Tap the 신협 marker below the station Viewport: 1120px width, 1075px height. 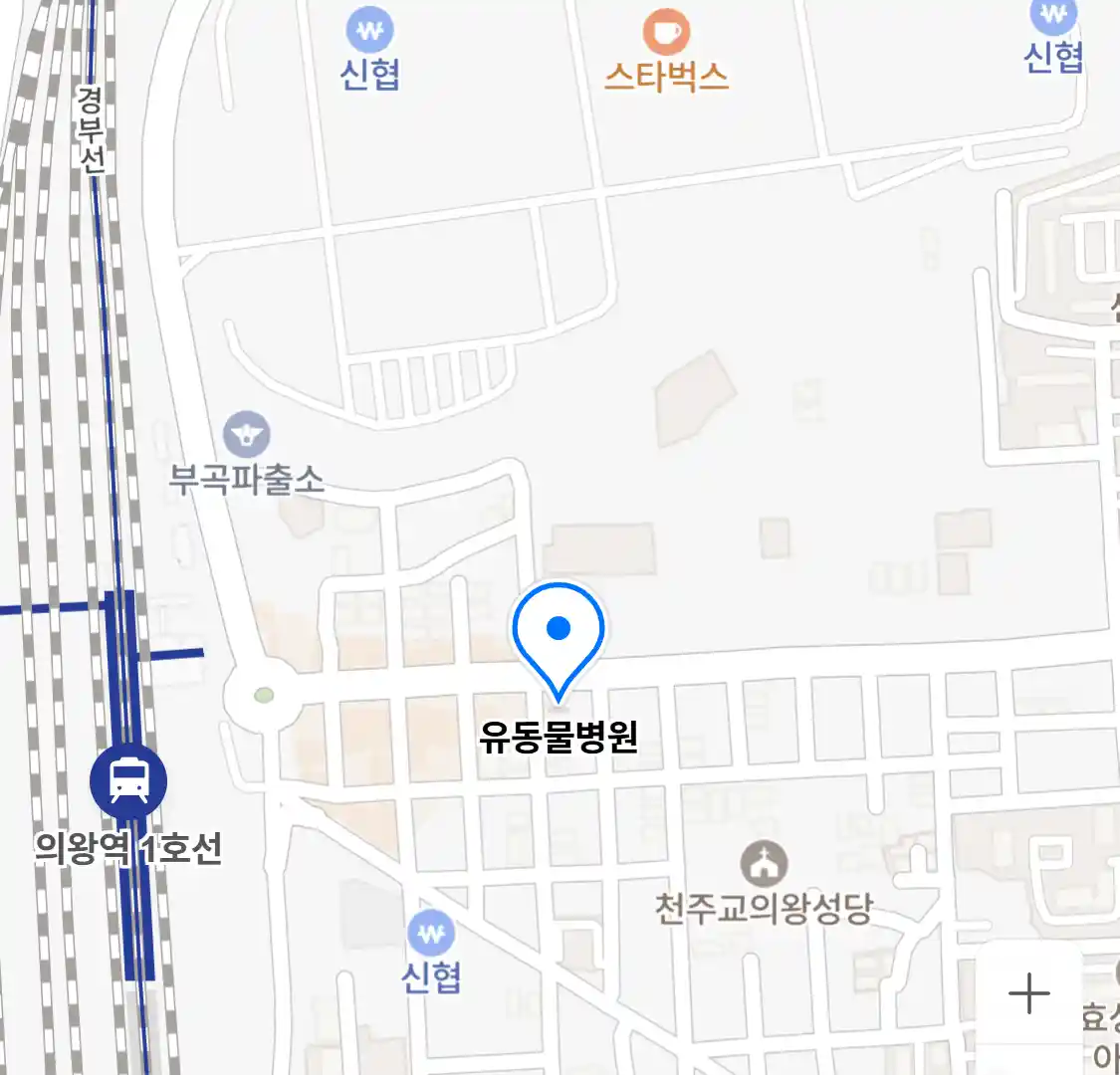(431, 935)
